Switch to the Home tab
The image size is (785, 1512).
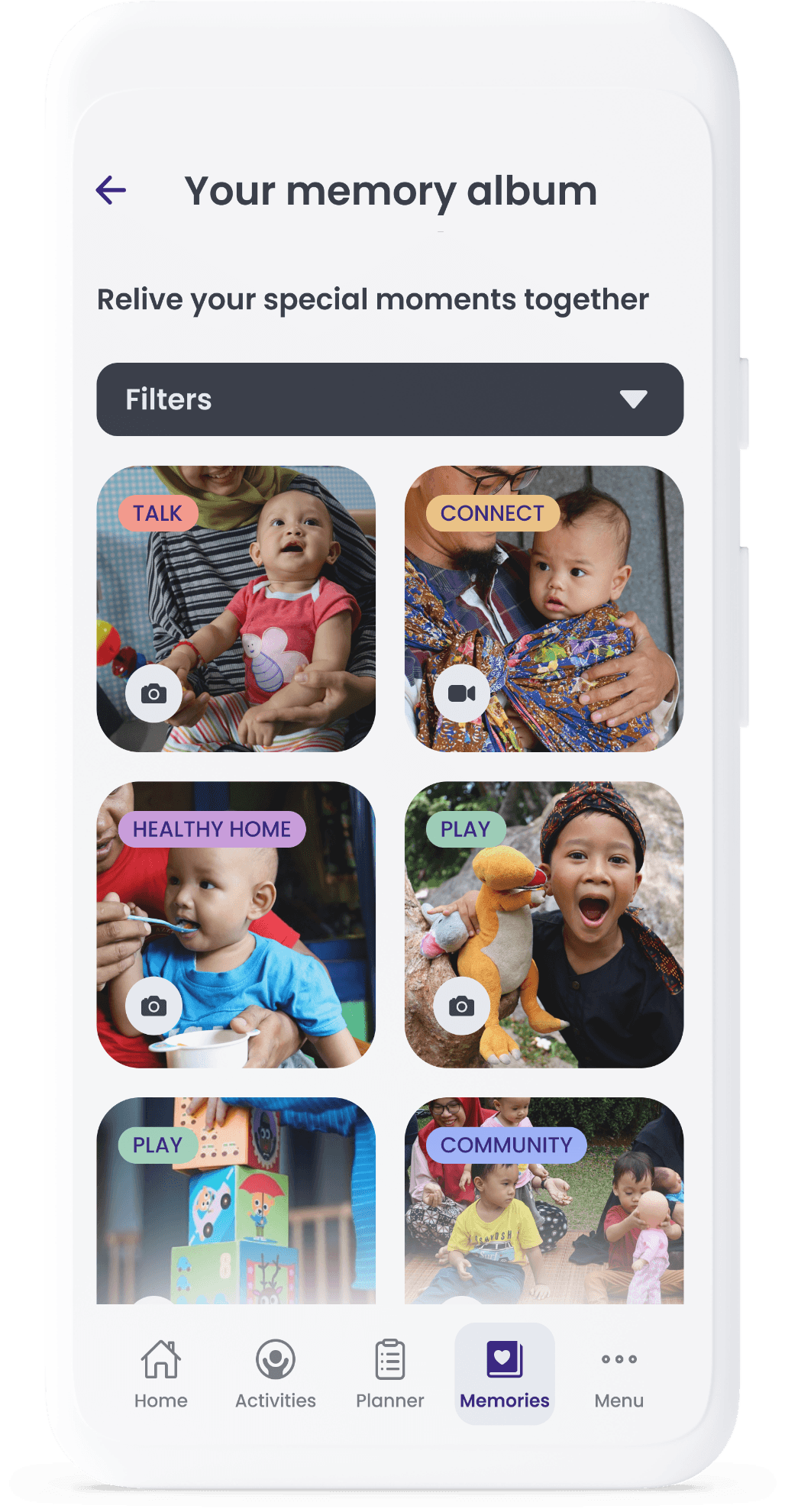pos(160,1374)
